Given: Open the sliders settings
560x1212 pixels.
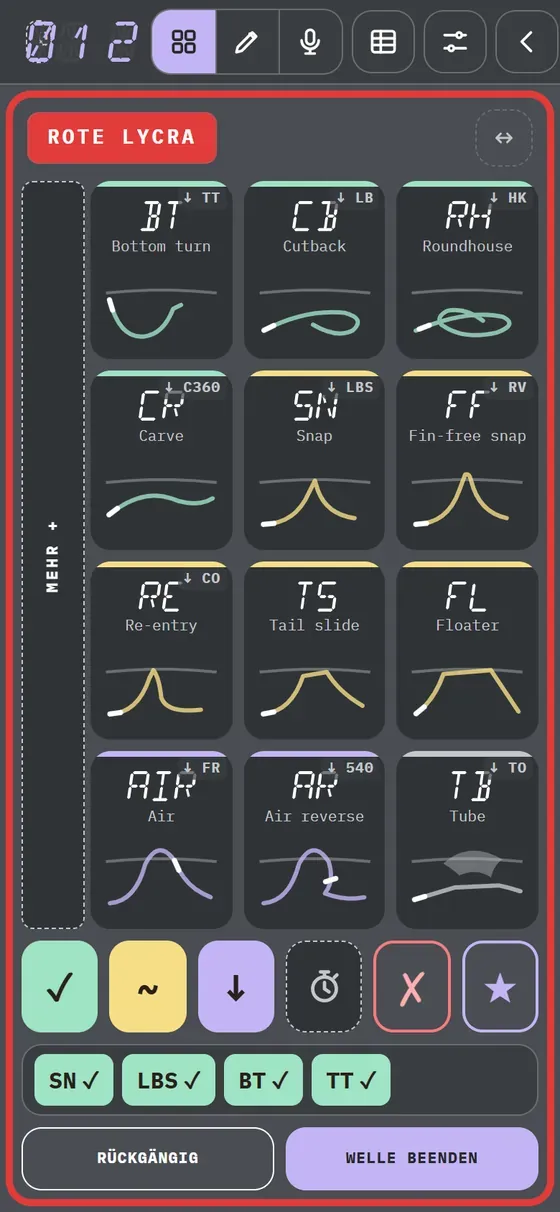Looking at the screenshot, I should tap(455, 42).
